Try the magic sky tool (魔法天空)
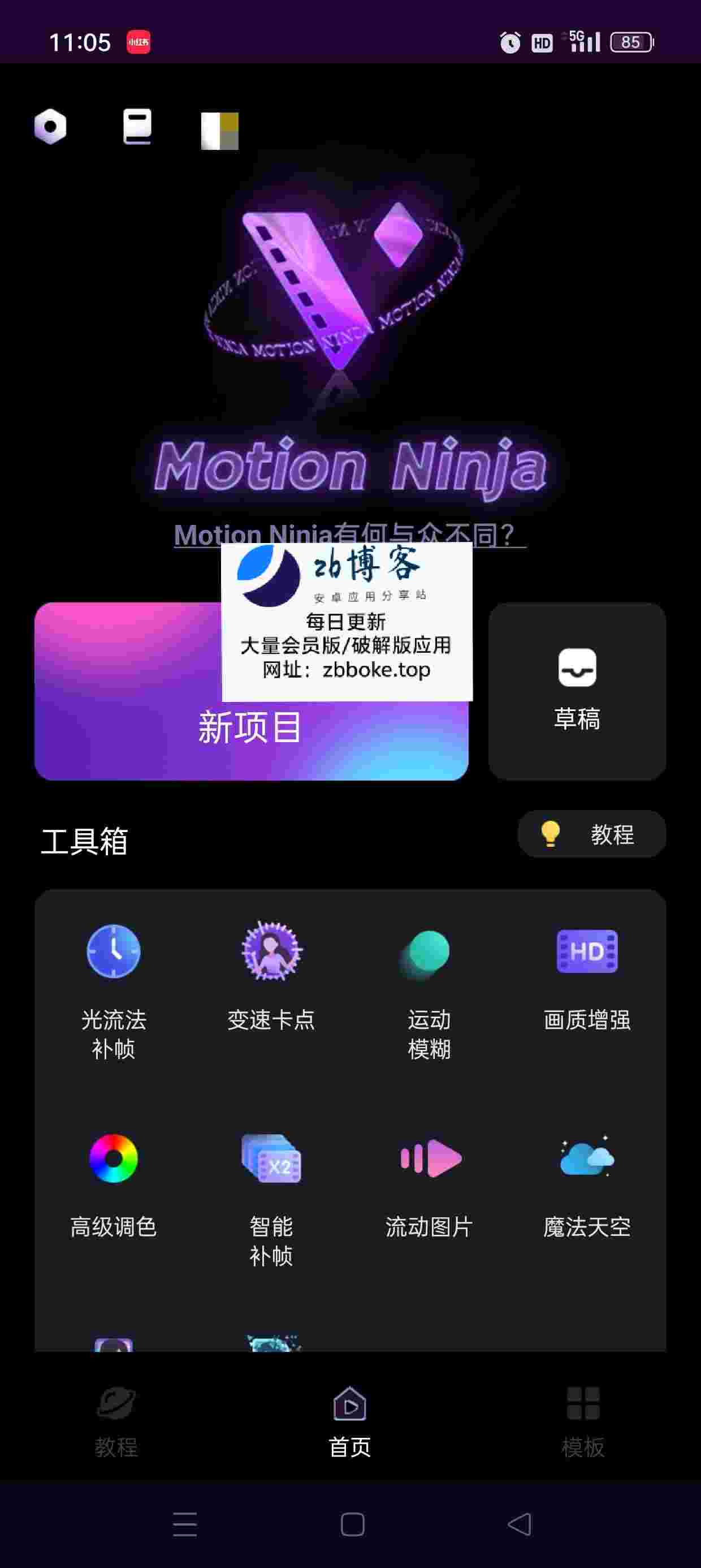The height and width of the screenshot is (1568, 701). click(x=587, y=1183)
